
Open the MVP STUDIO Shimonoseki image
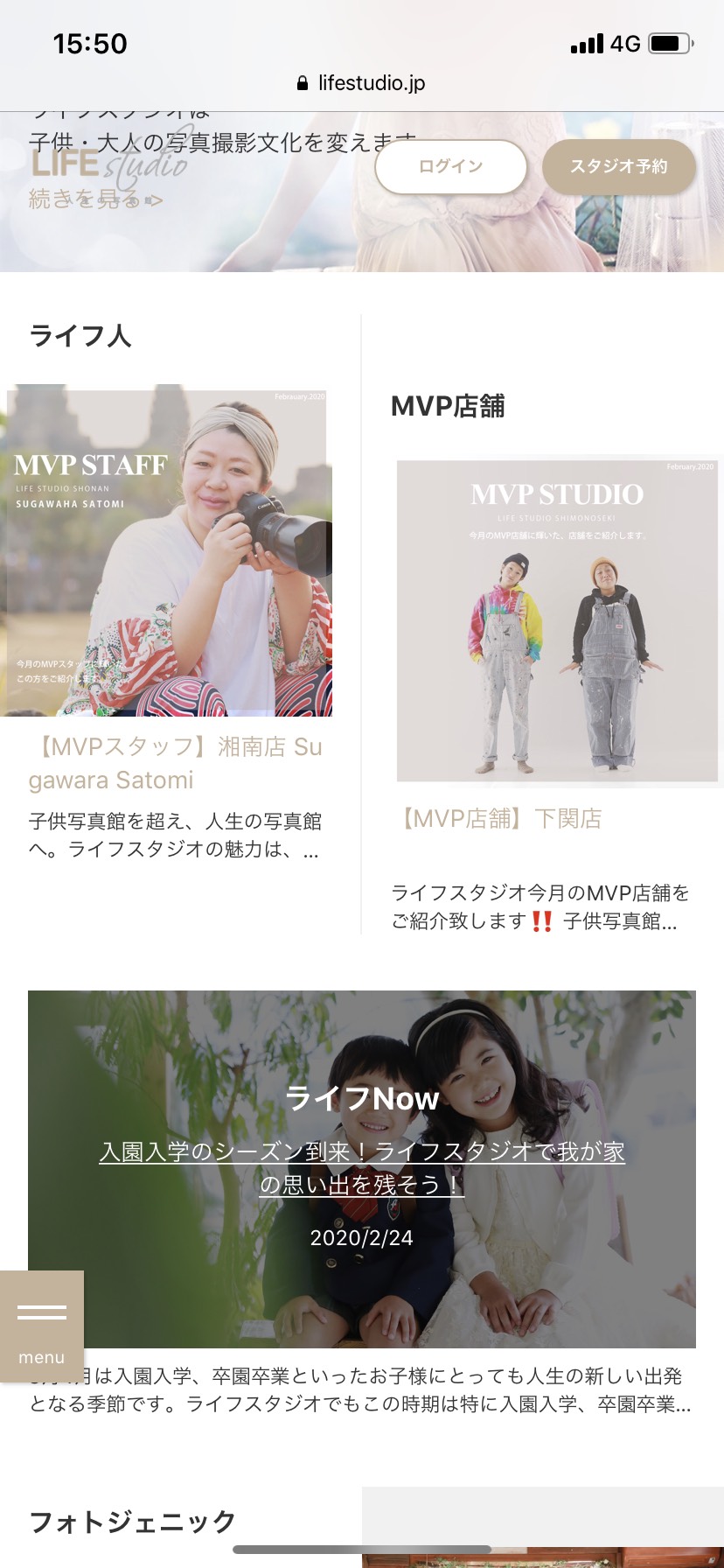[x=557, y=621]
